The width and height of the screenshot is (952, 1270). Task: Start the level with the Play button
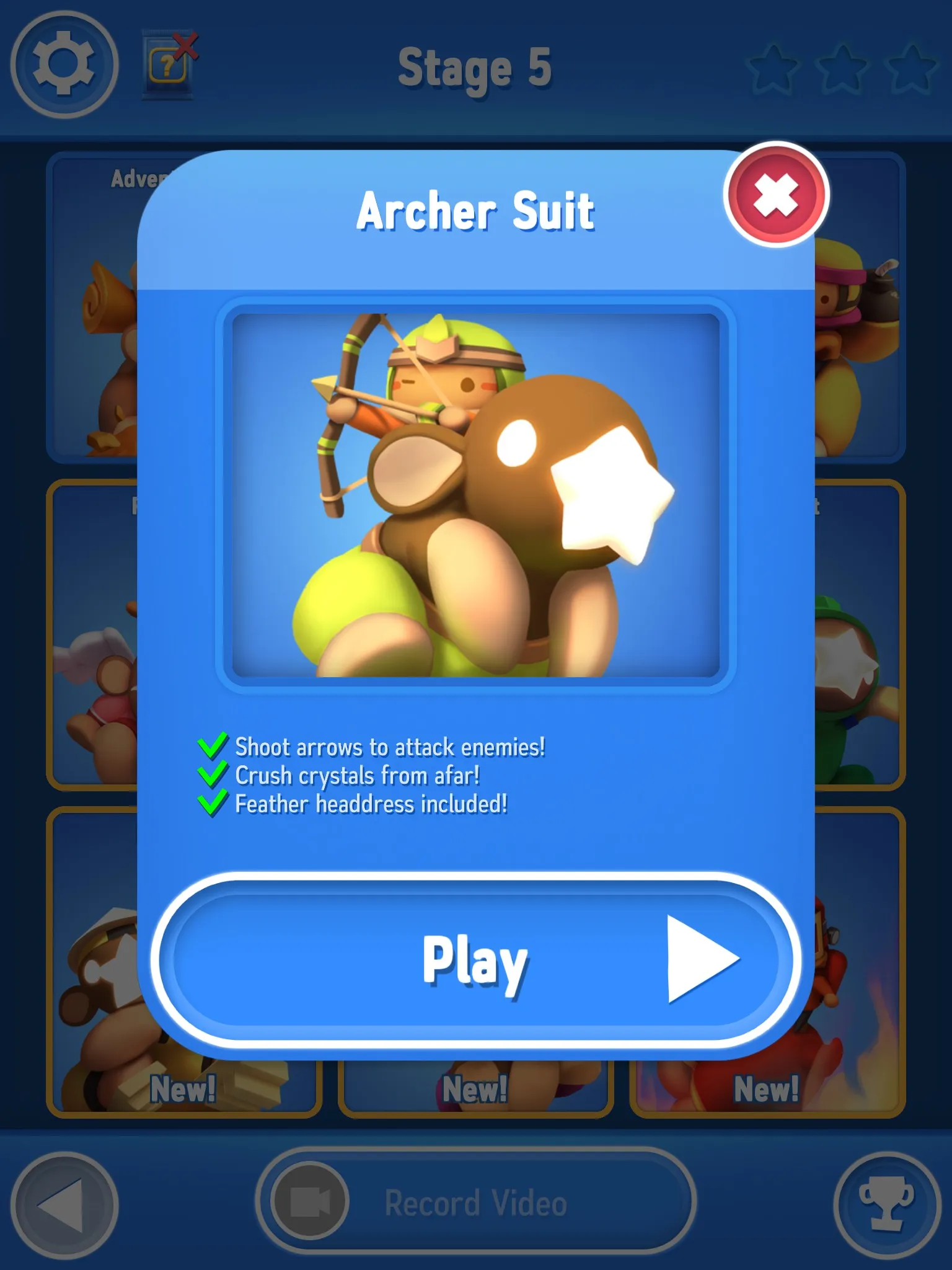click(475, 960)
